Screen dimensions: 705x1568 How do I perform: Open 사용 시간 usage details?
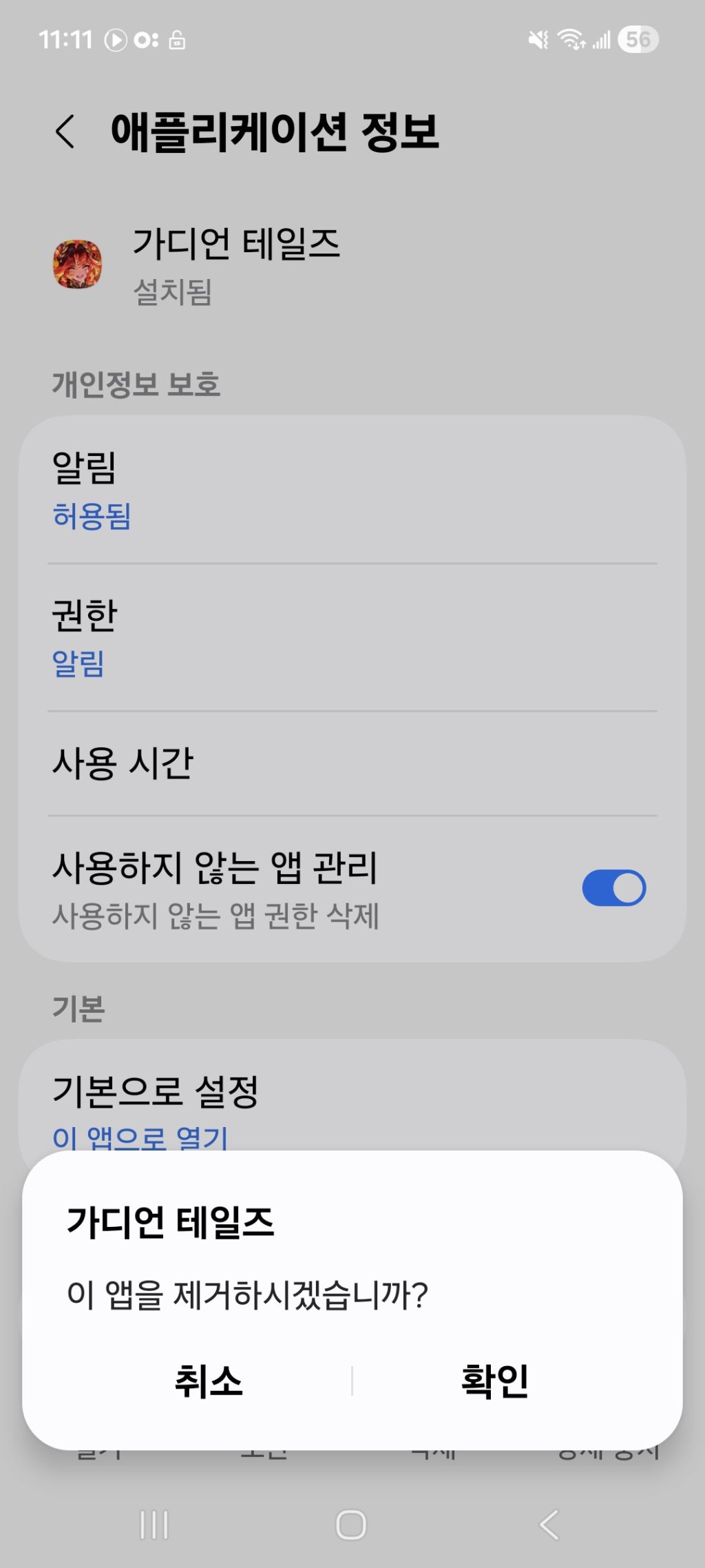pyautogui.click(x=351, y=763)
